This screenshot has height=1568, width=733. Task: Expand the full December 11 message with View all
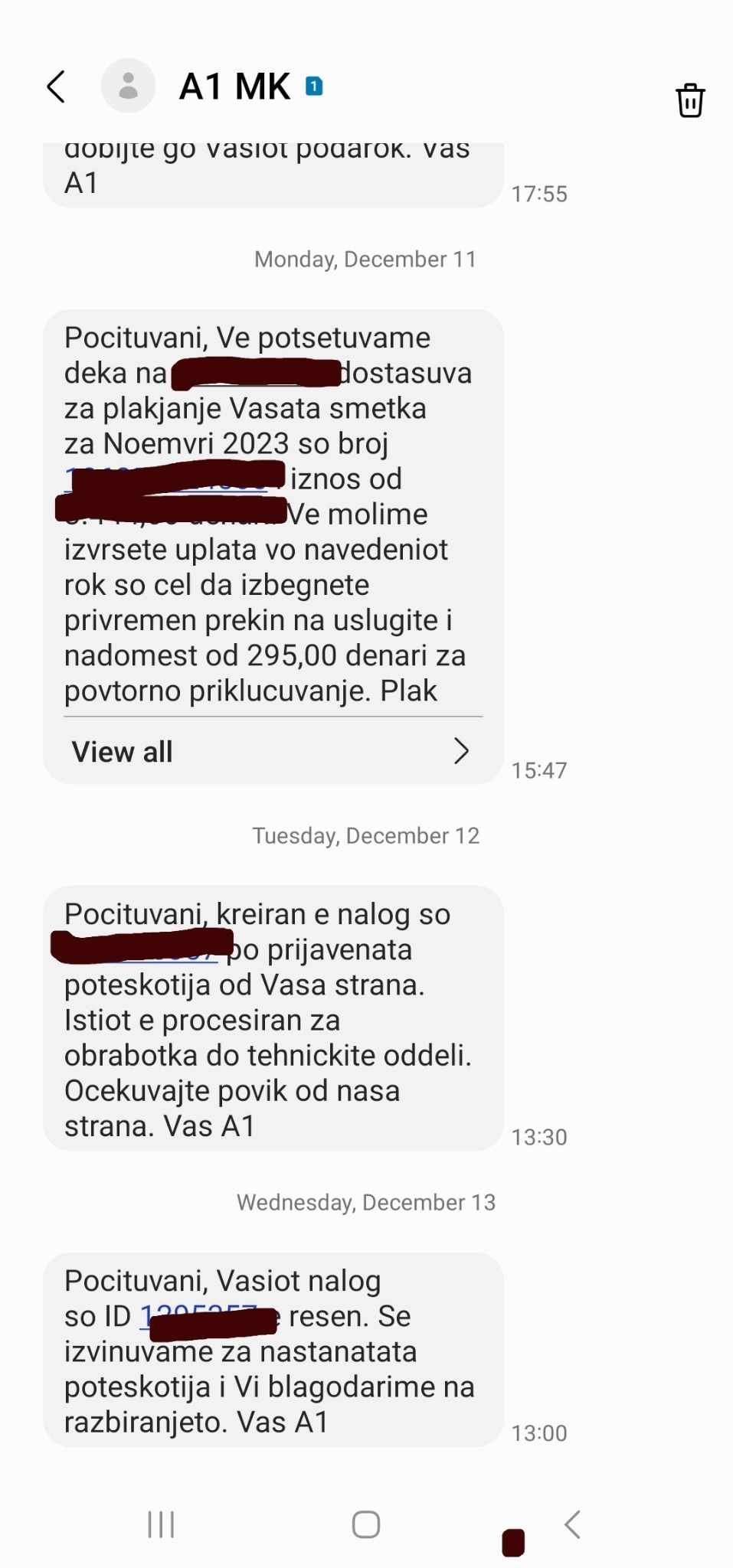coord(272,751)
